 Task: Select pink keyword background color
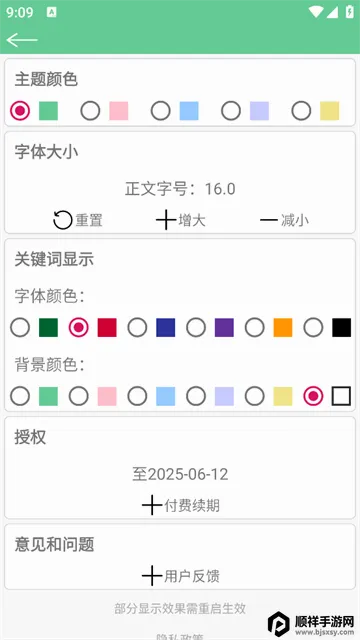click(x=78, y=396)
